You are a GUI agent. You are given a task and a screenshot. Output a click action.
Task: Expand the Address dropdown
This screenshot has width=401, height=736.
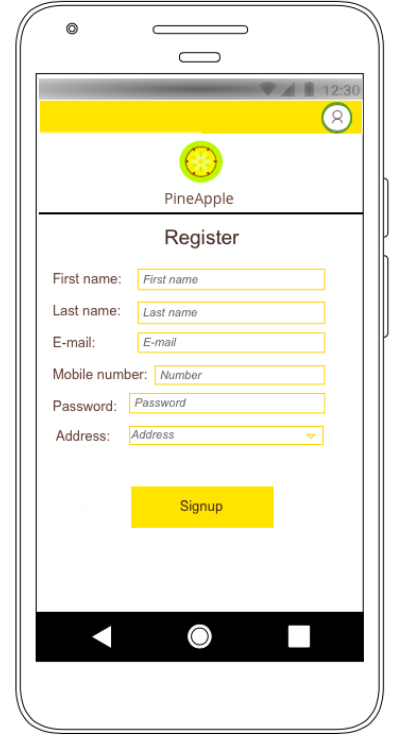point(226,436)
